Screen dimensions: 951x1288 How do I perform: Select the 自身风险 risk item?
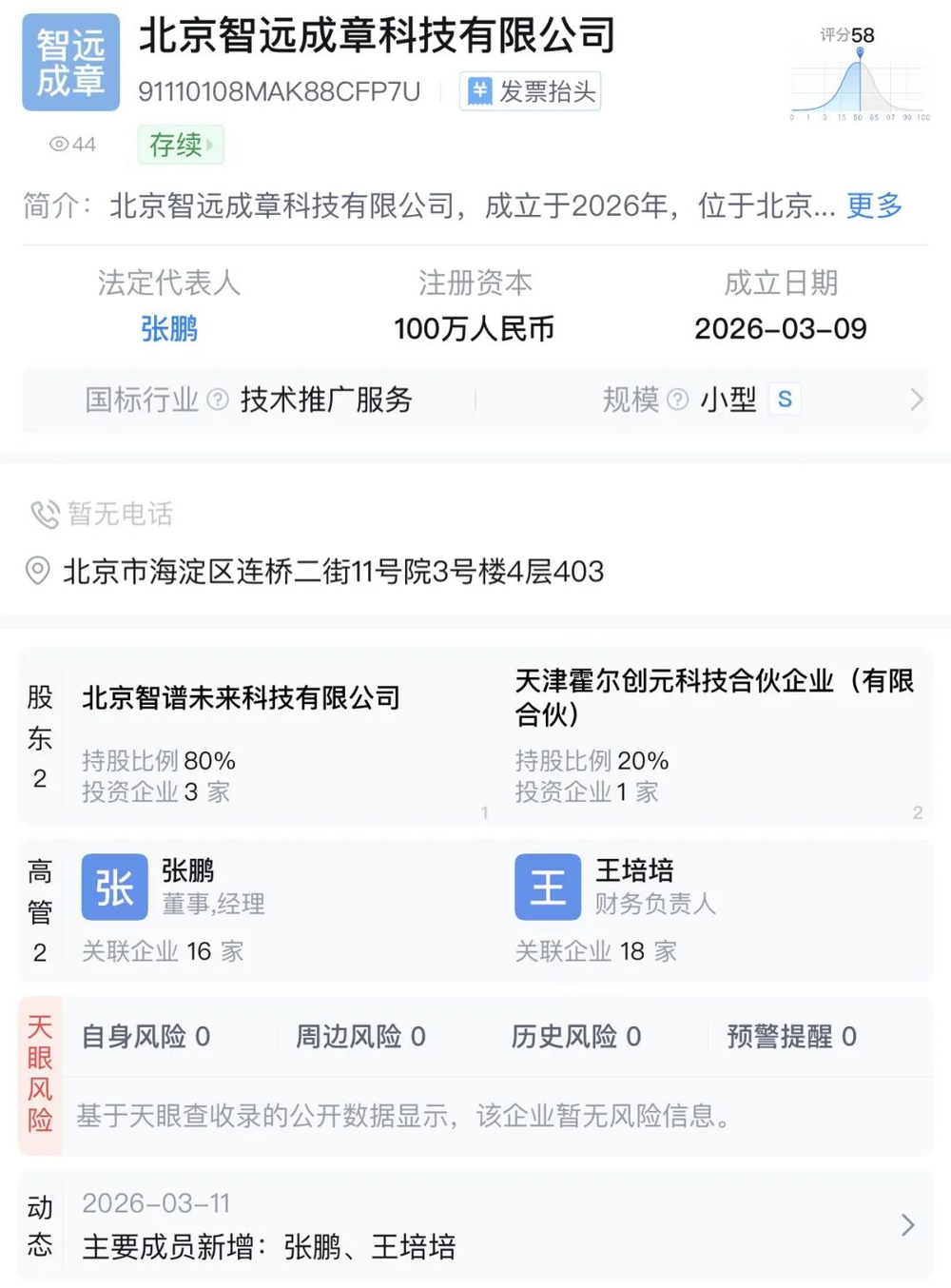click(146, 1036)
